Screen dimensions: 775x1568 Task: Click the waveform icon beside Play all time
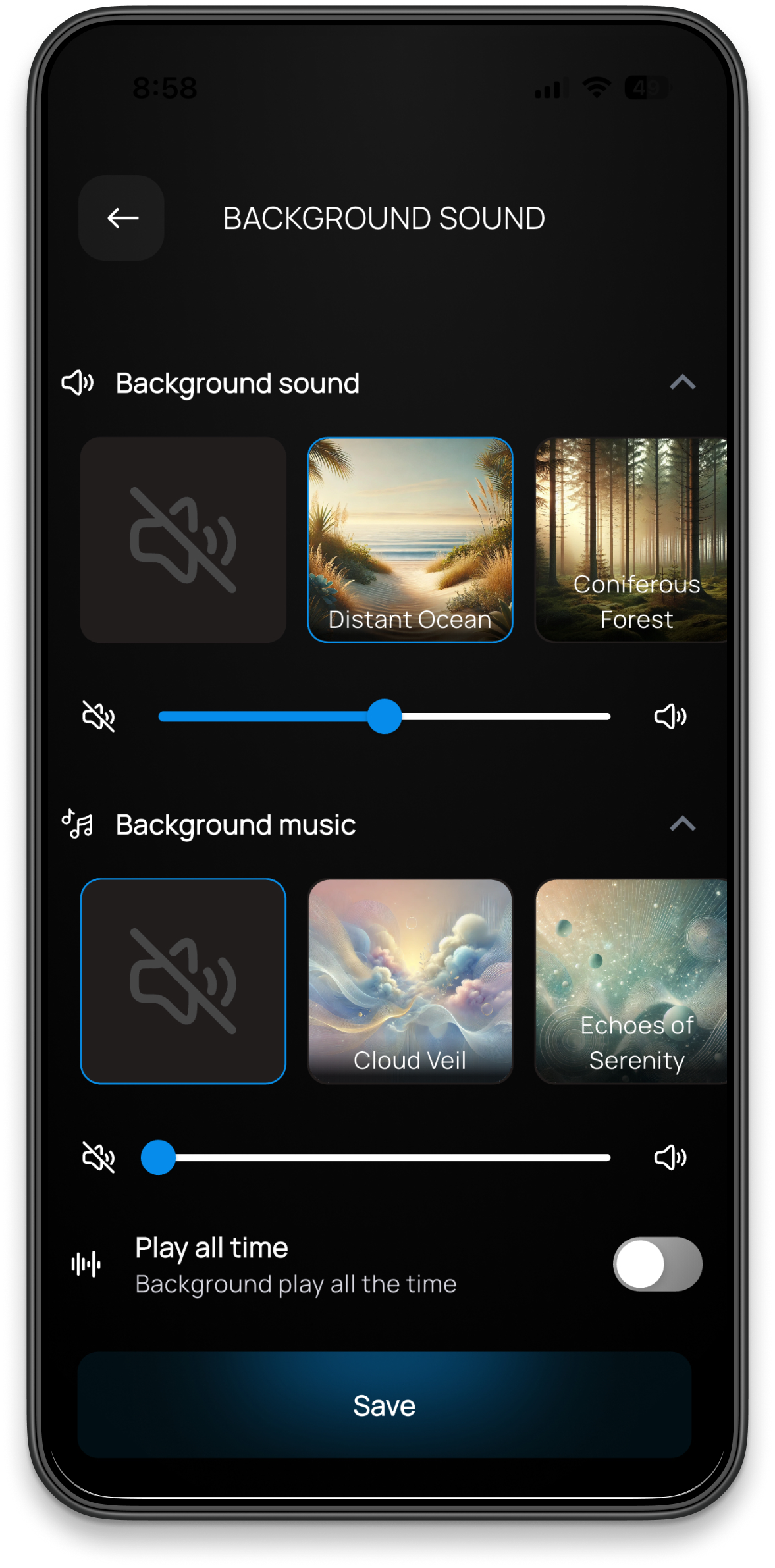click(86, 1264)
